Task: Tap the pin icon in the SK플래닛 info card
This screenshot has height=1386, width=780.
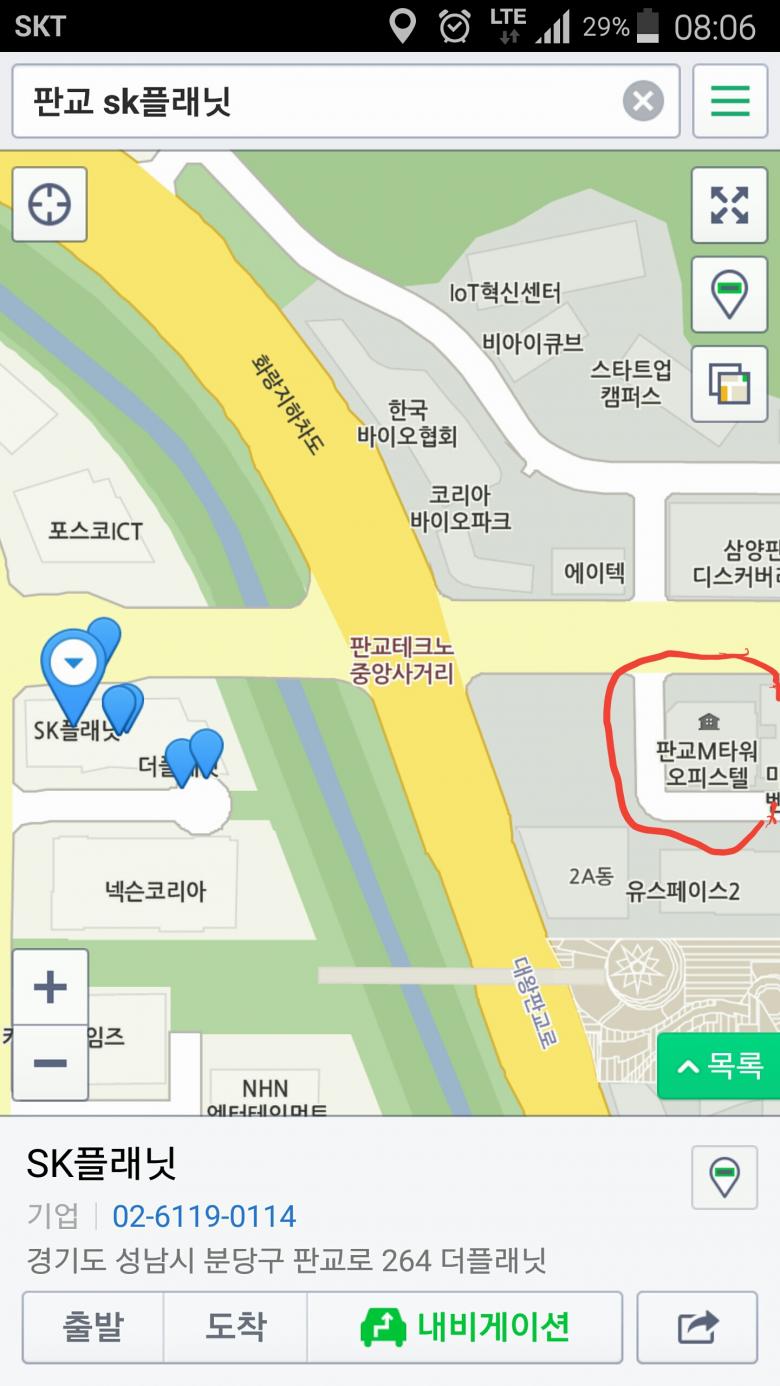Action: click(x=724, y=1178)
